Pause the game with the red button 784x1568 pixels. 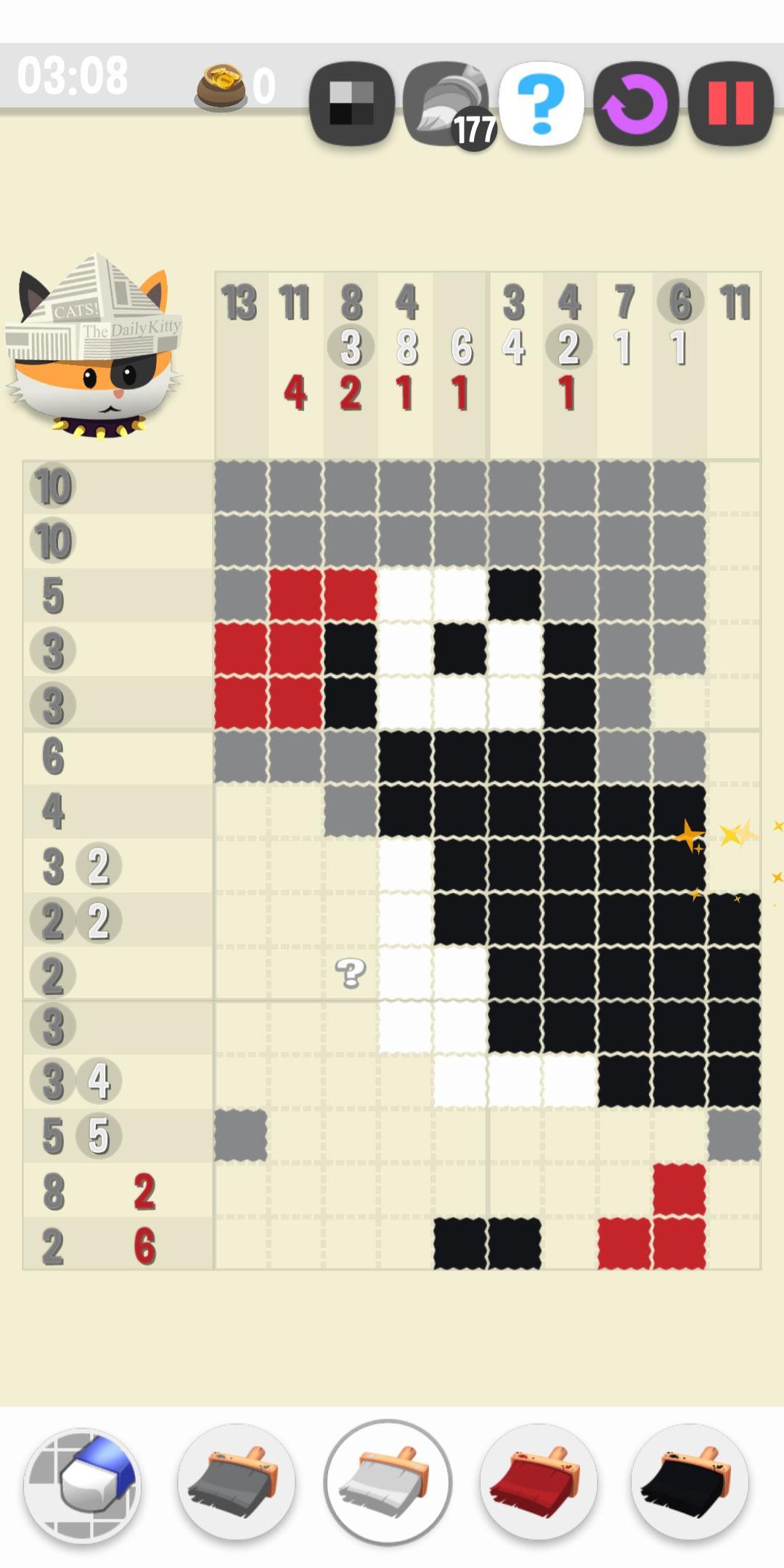click(x=730, y=103)
